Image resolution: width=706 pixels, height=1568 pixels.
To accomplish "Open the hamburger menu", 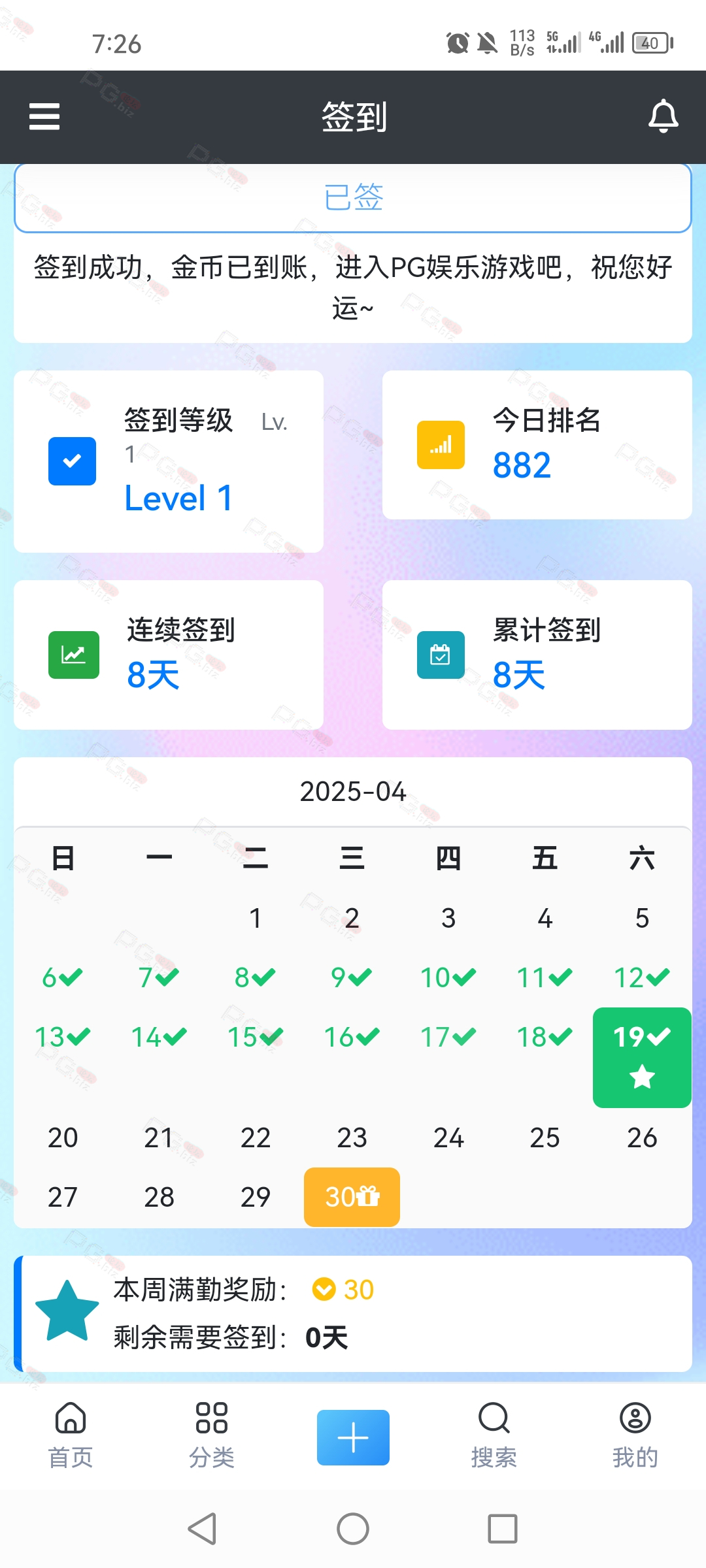I will 44,117.
